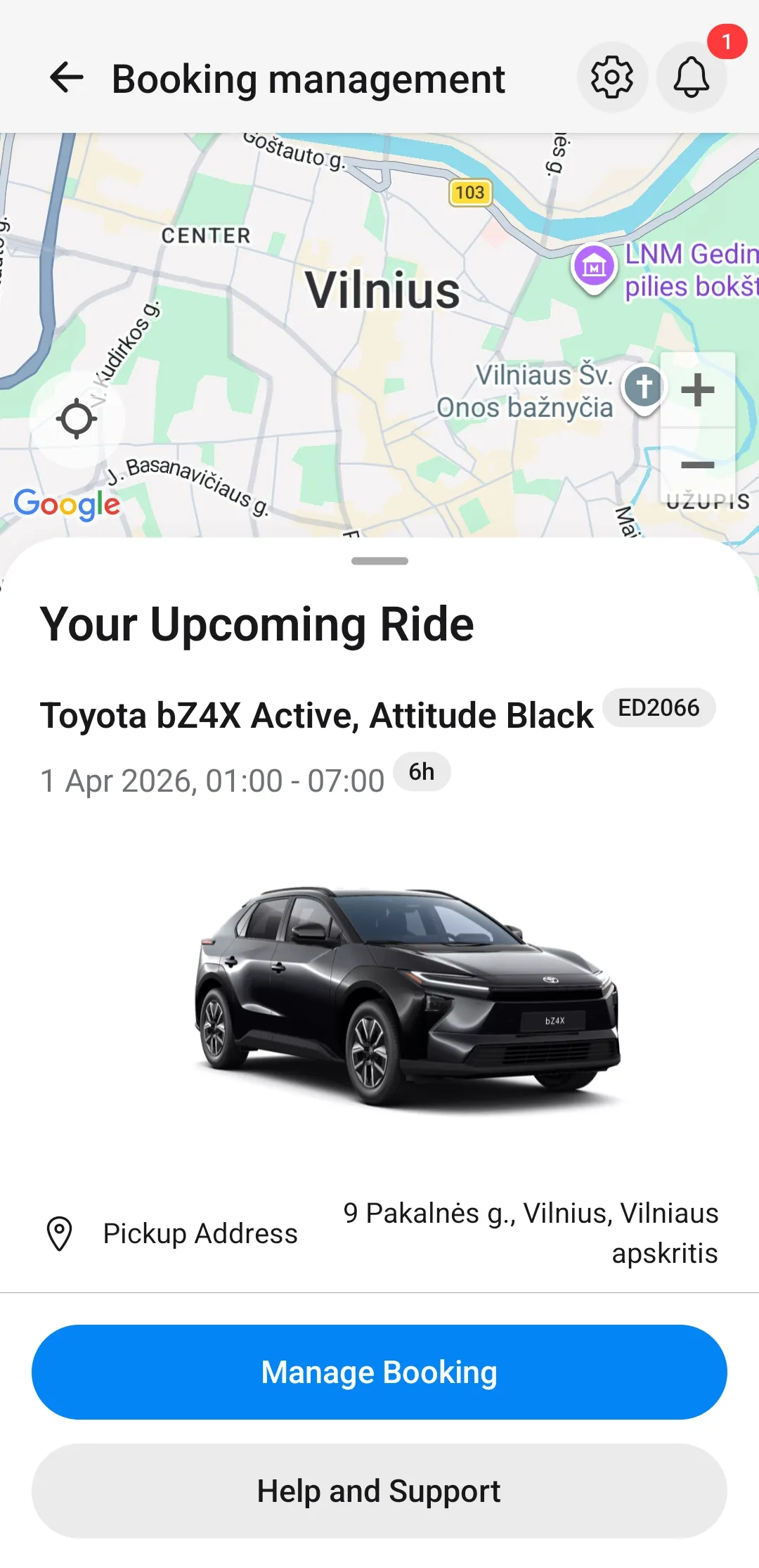Image resolution: width=759 pixels, height=1568 pixels.
Task: Tap the pickup address location pin icon
Action: [x=59, y=1233]
